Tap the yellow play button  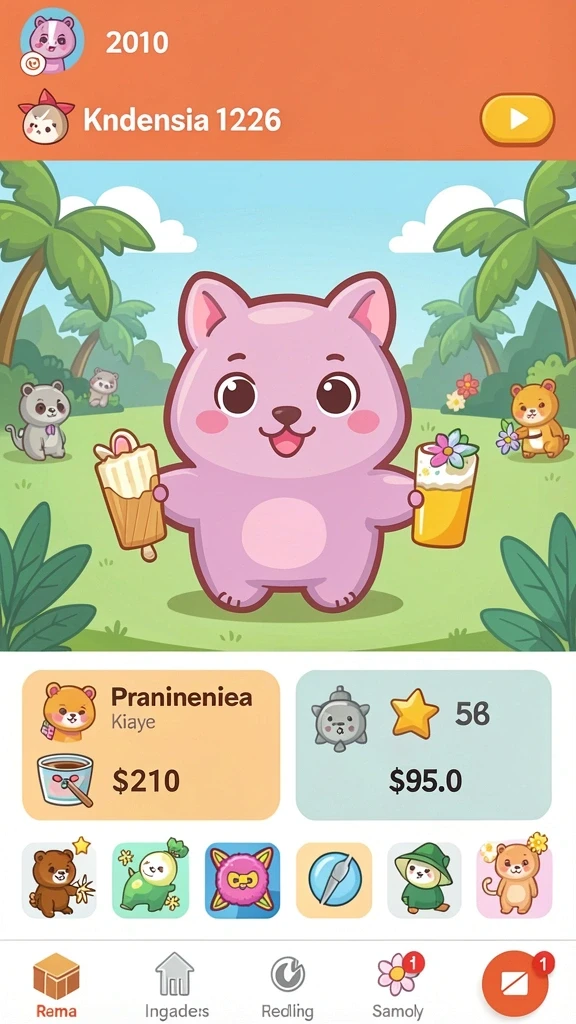click(x=517, y=119)
